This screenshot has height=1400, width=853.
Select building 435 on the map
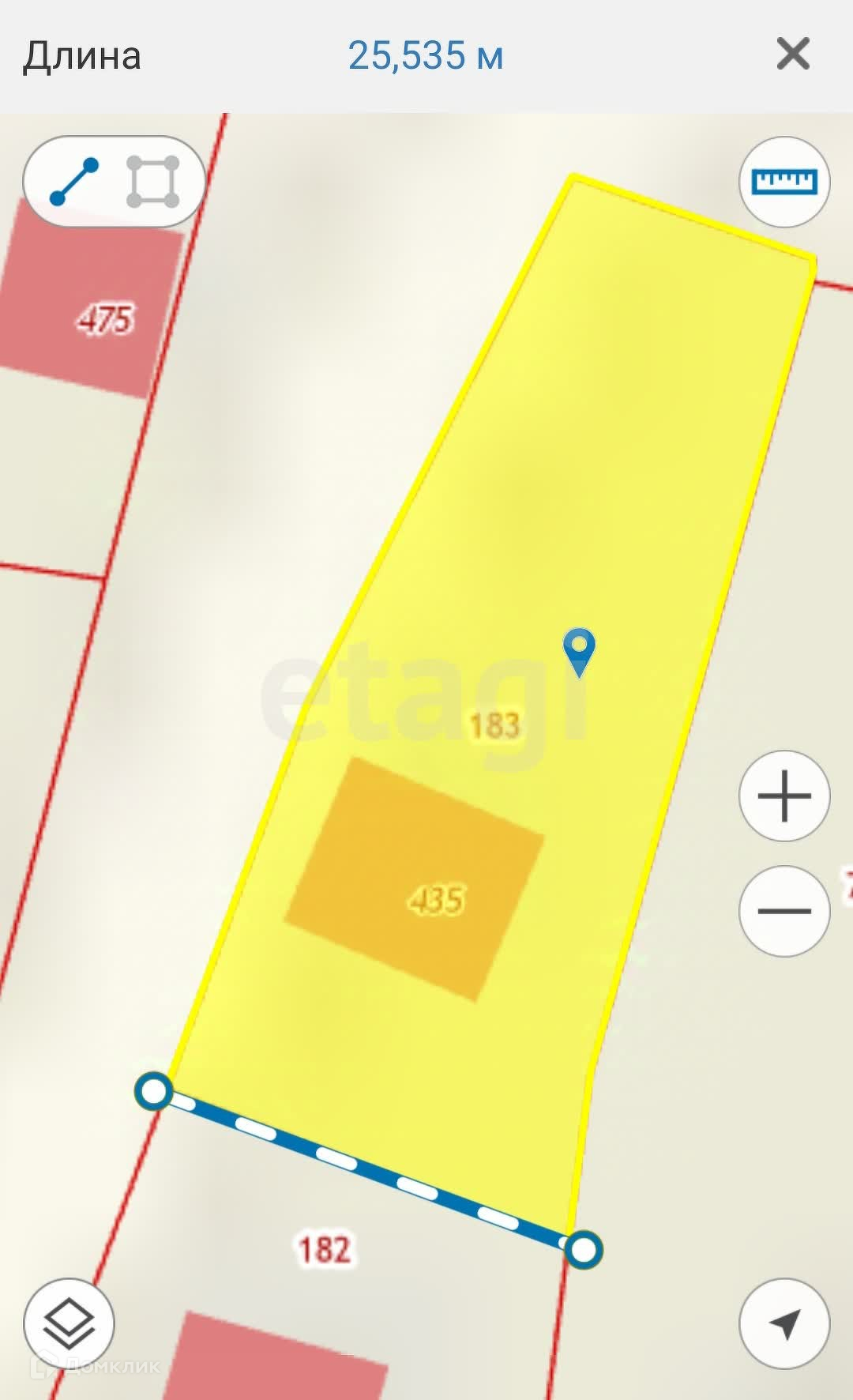pos(415,879)
